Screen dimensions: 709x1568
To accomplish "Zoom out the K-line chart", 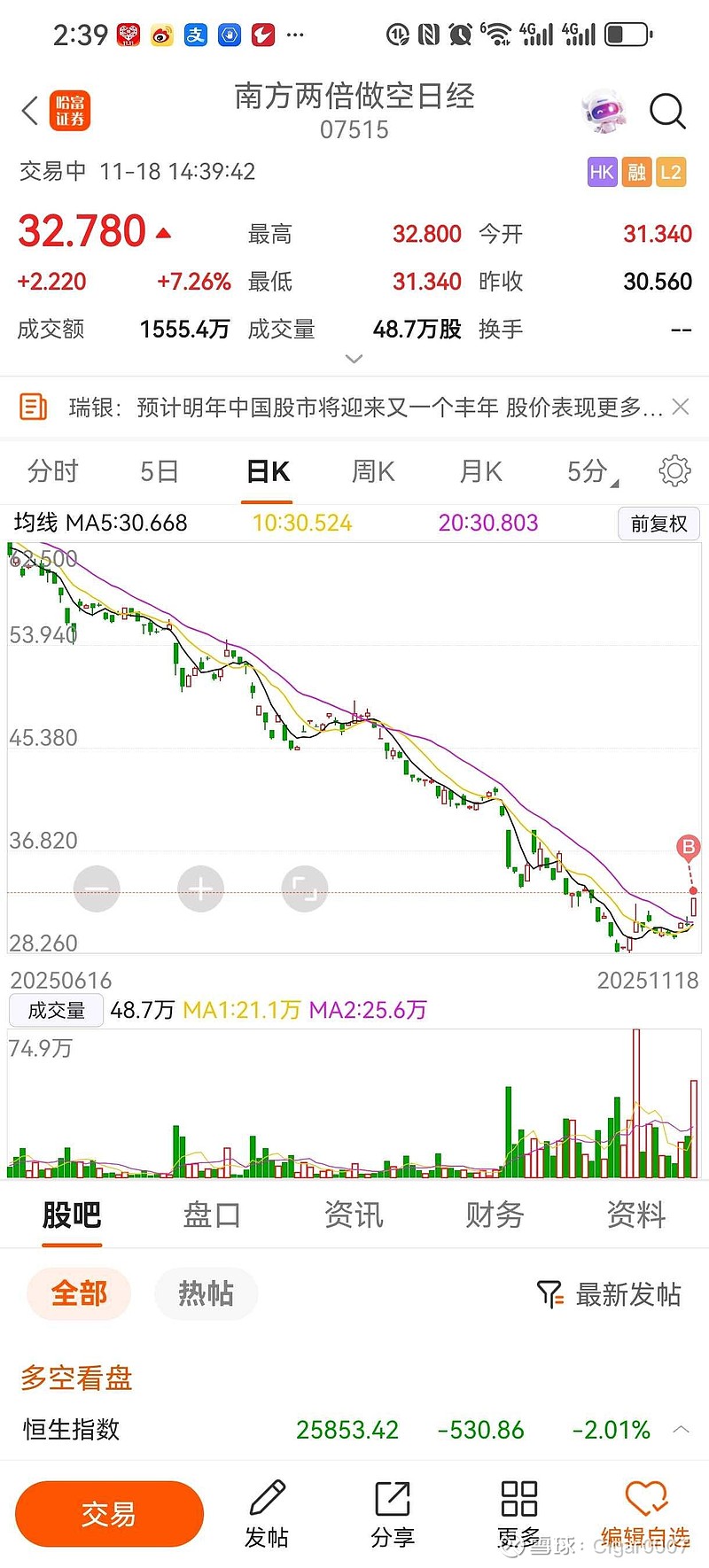I will point(97,888).
